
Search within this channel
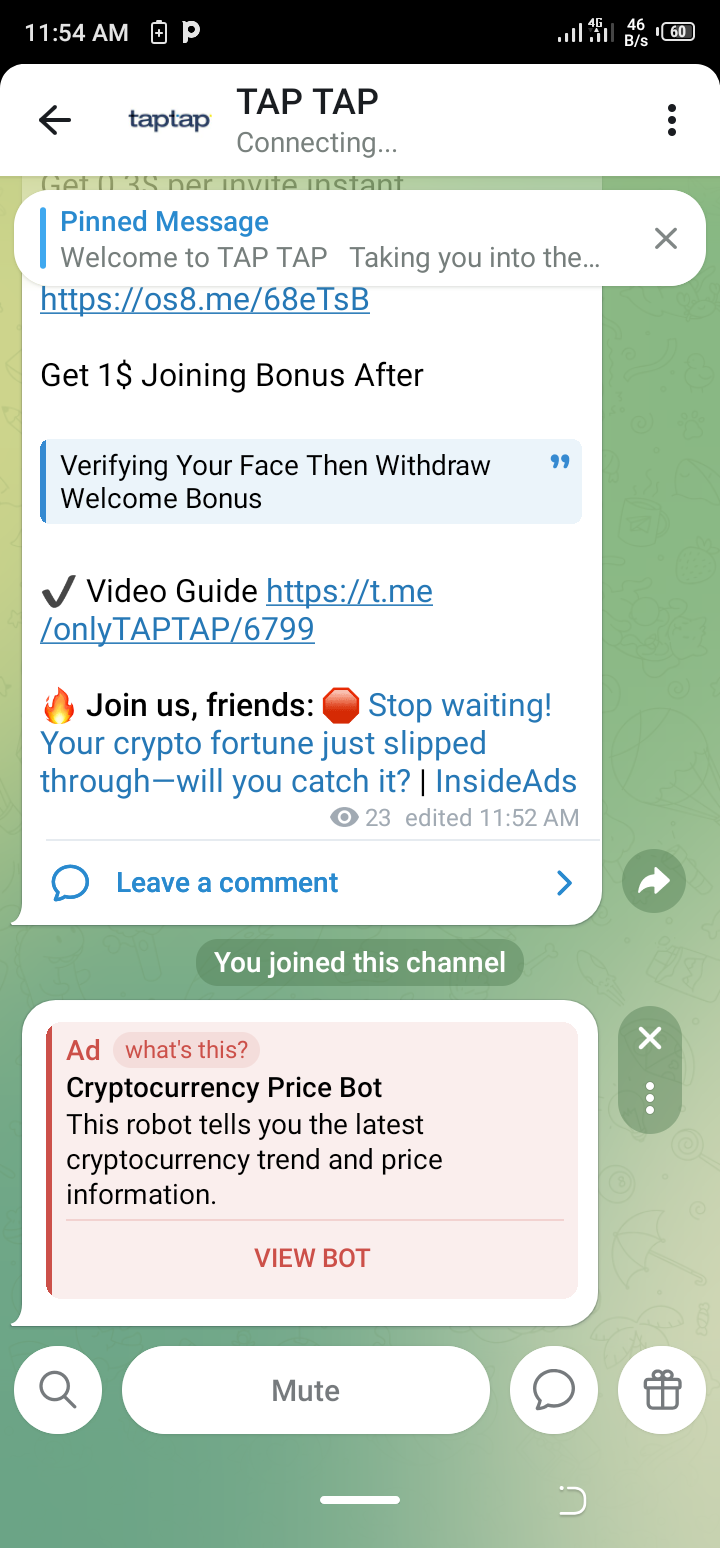pos(57,1390)
